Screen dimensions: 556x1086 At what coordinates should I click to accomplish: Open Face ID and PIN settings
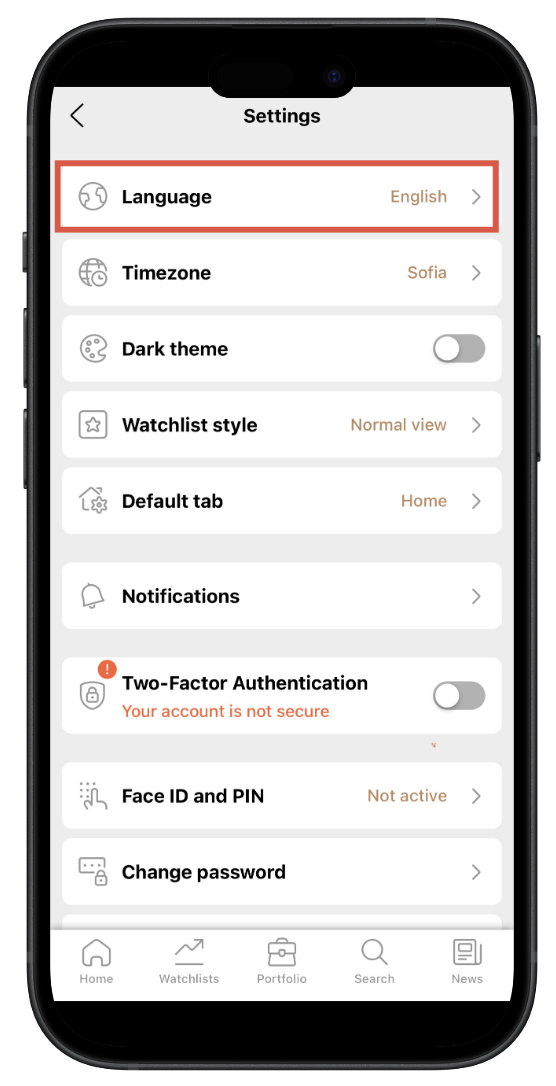point(282,796)
